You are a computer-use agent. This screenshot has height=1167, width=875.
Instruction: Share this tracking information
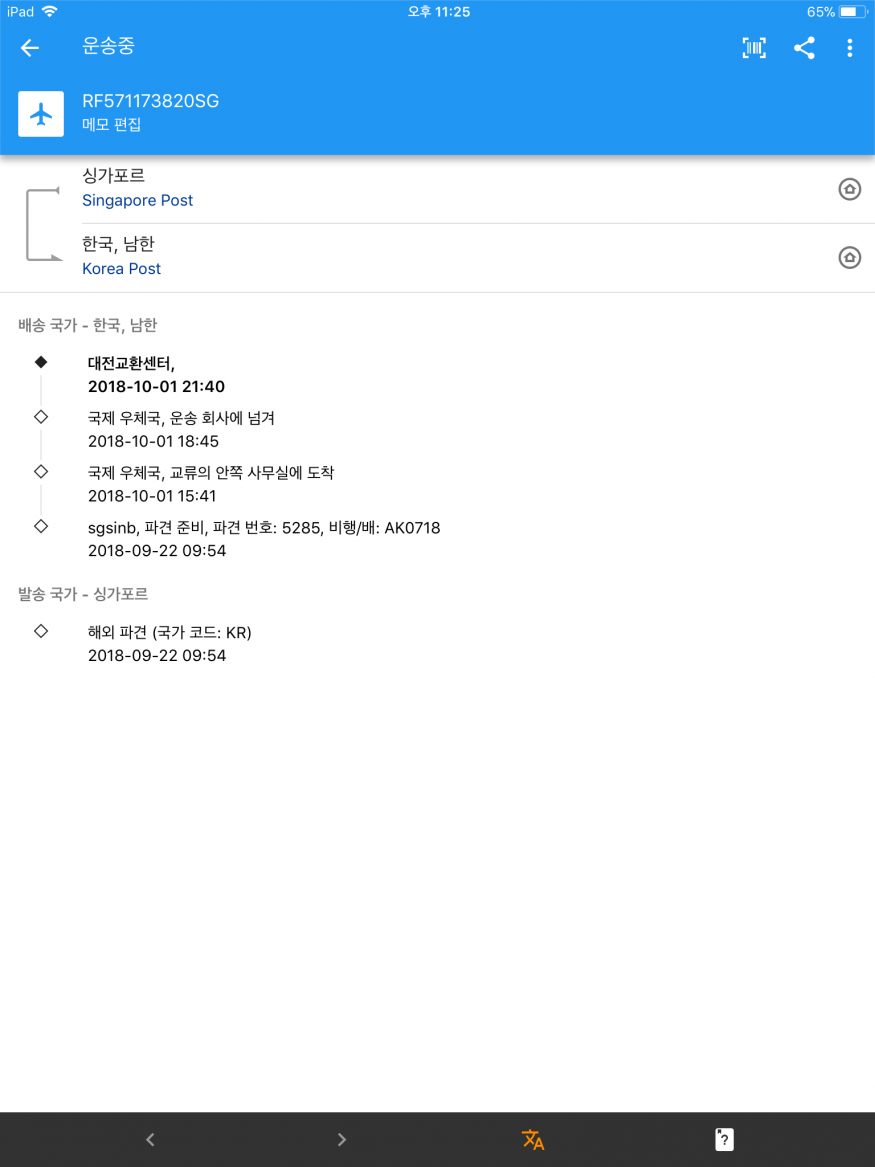tap(804, 48)
